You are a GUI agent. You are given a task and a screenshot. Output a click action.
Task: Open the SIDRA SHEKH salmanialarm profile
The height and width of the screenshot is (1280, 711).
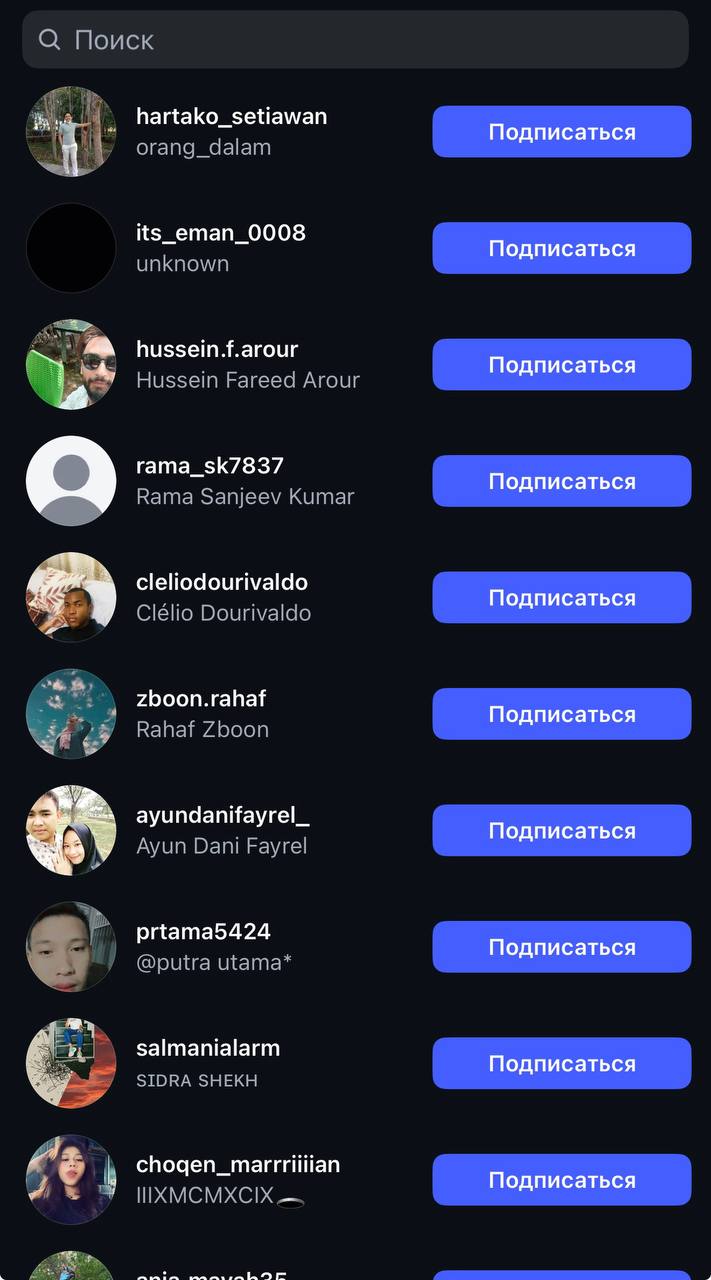click(220, 1064)
